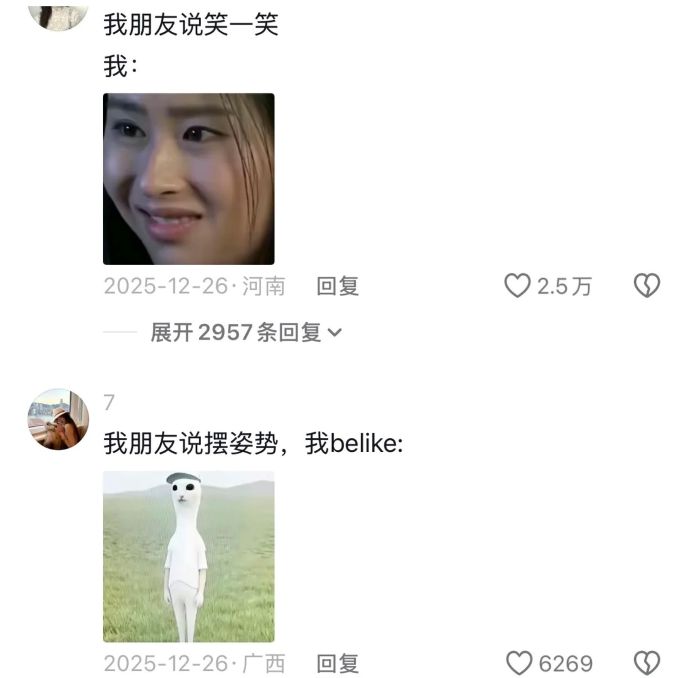Open user 7's profile name
Image resolution: width=690 pixels, height=678 pixels.
[109, 402]
